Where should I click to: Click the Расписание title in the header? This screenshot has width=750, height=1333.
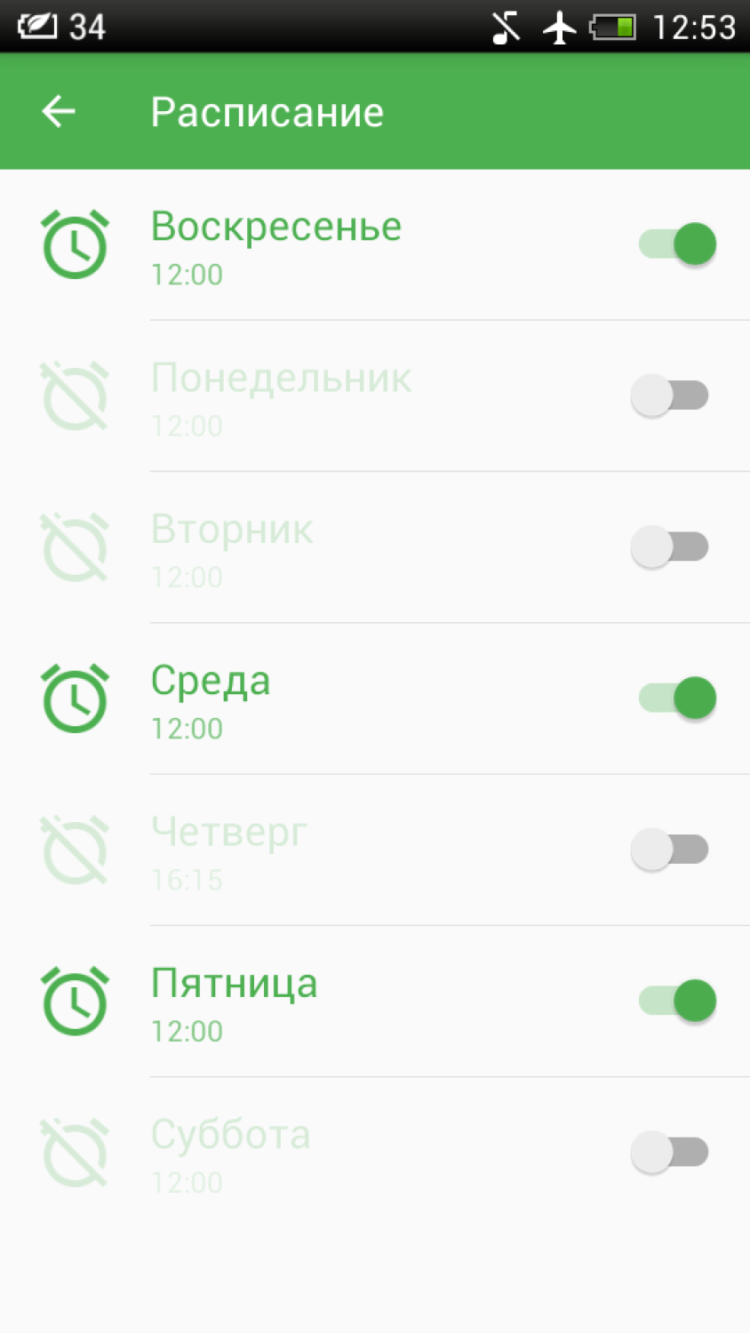tap(266, 111)
